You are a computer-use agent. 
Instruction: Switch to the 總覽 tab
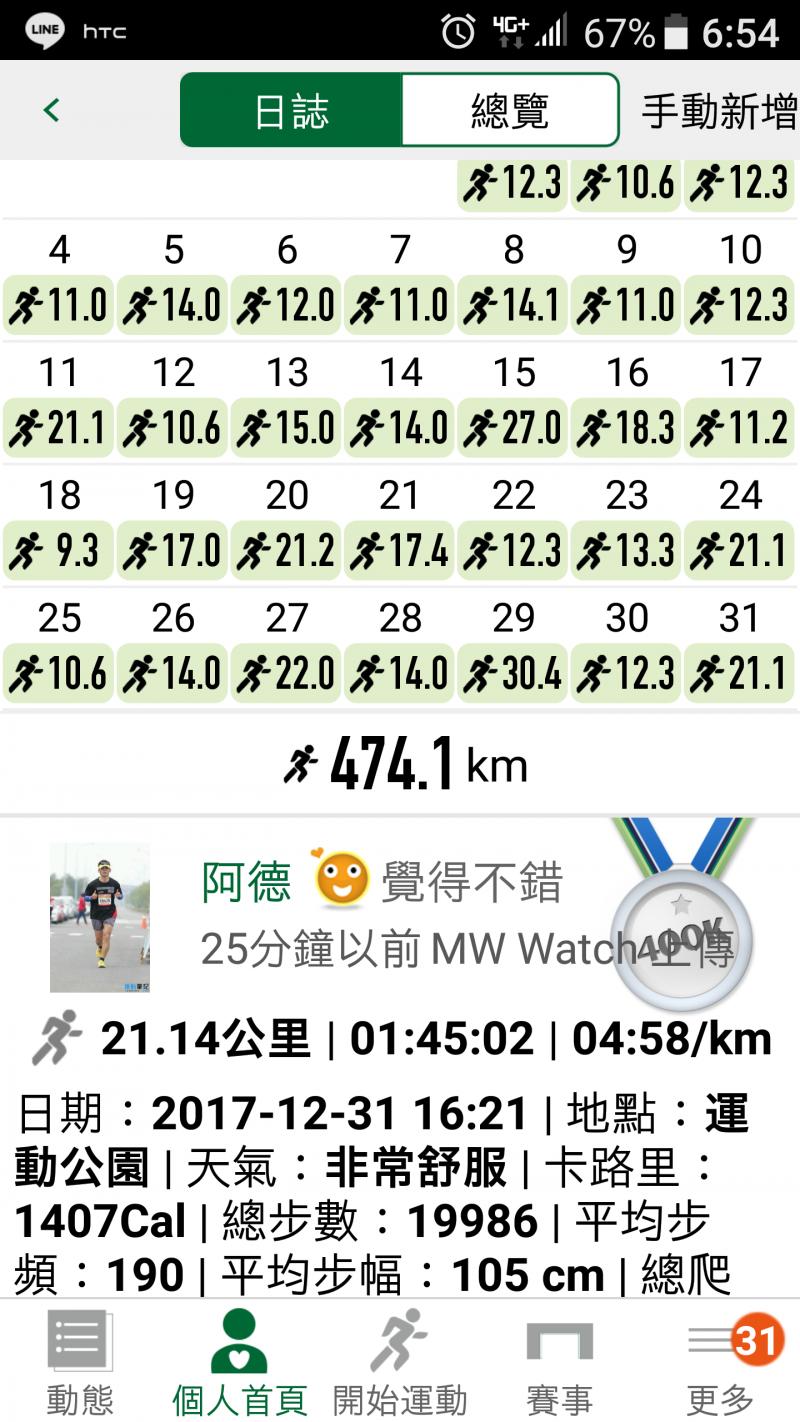[x=510, y=111]
